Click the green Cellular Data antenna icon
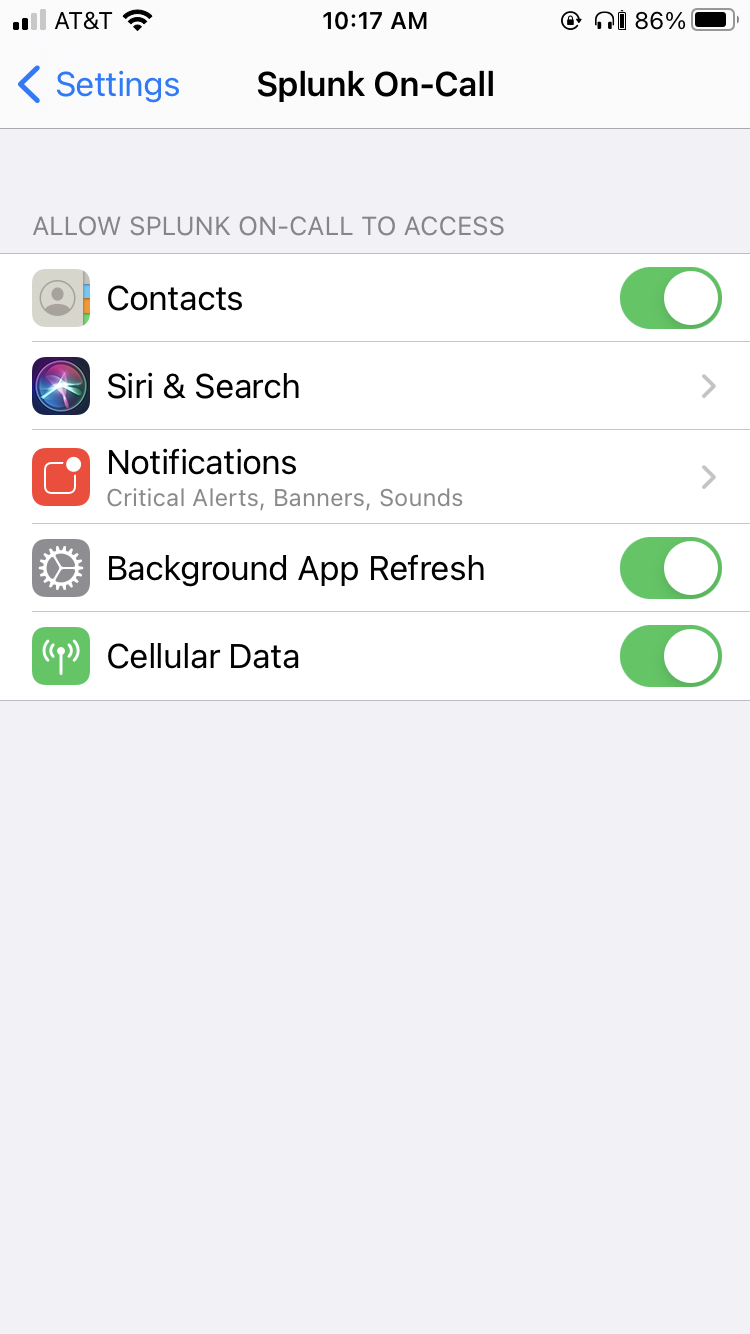 60,656
